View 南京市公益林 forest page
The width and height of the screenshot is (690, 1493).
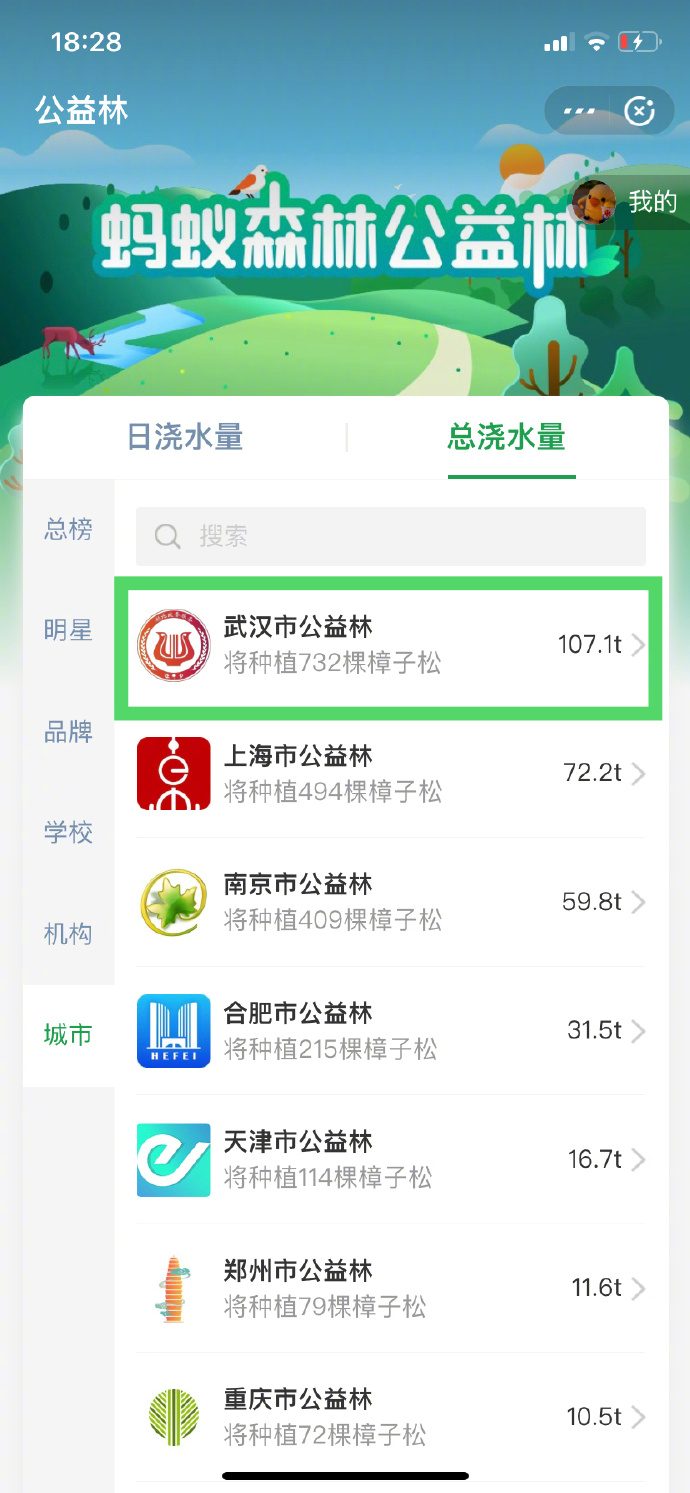390,902
